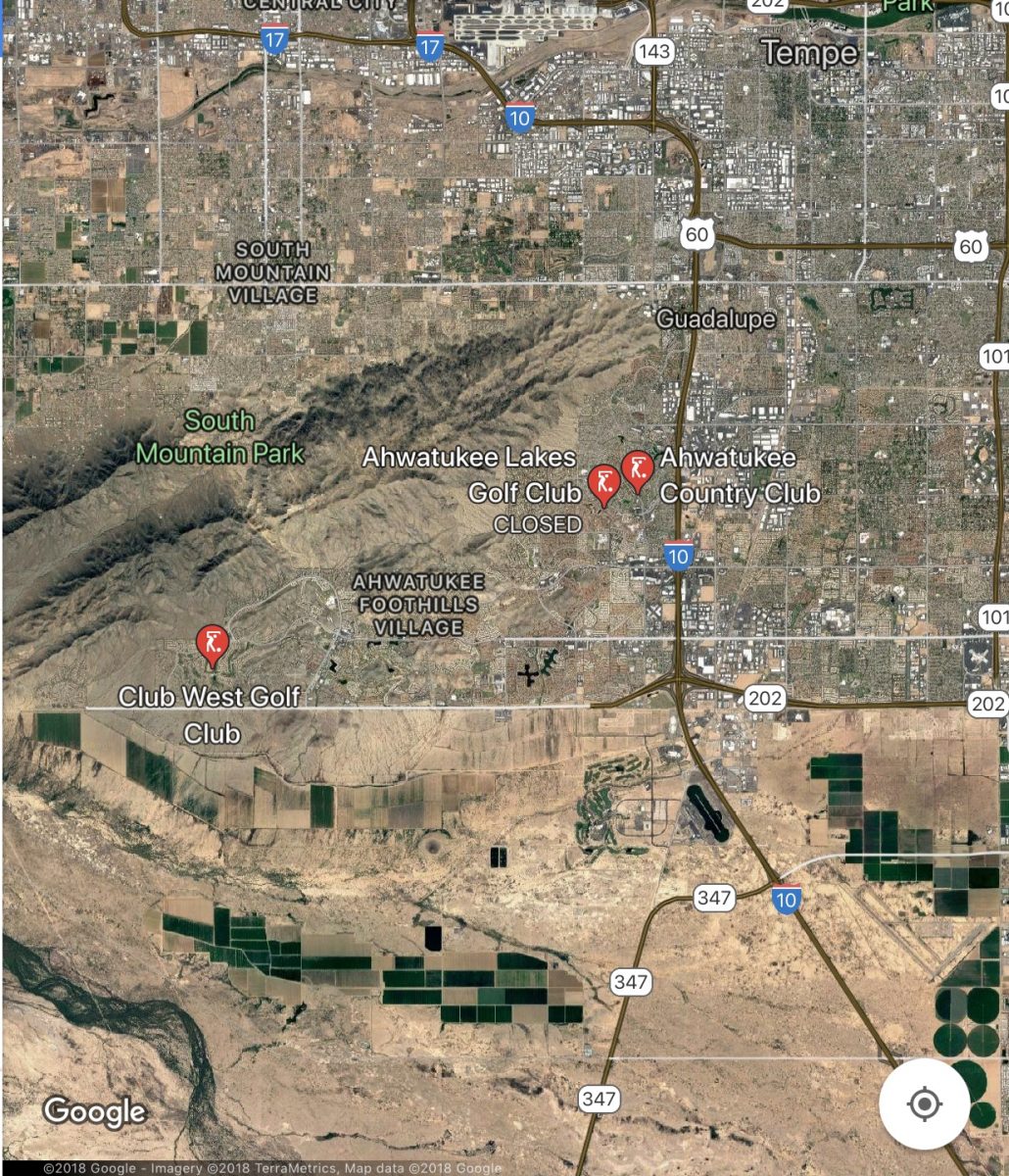Click the Guadalupe place label

pyautogui.click(x=716, y=319)
